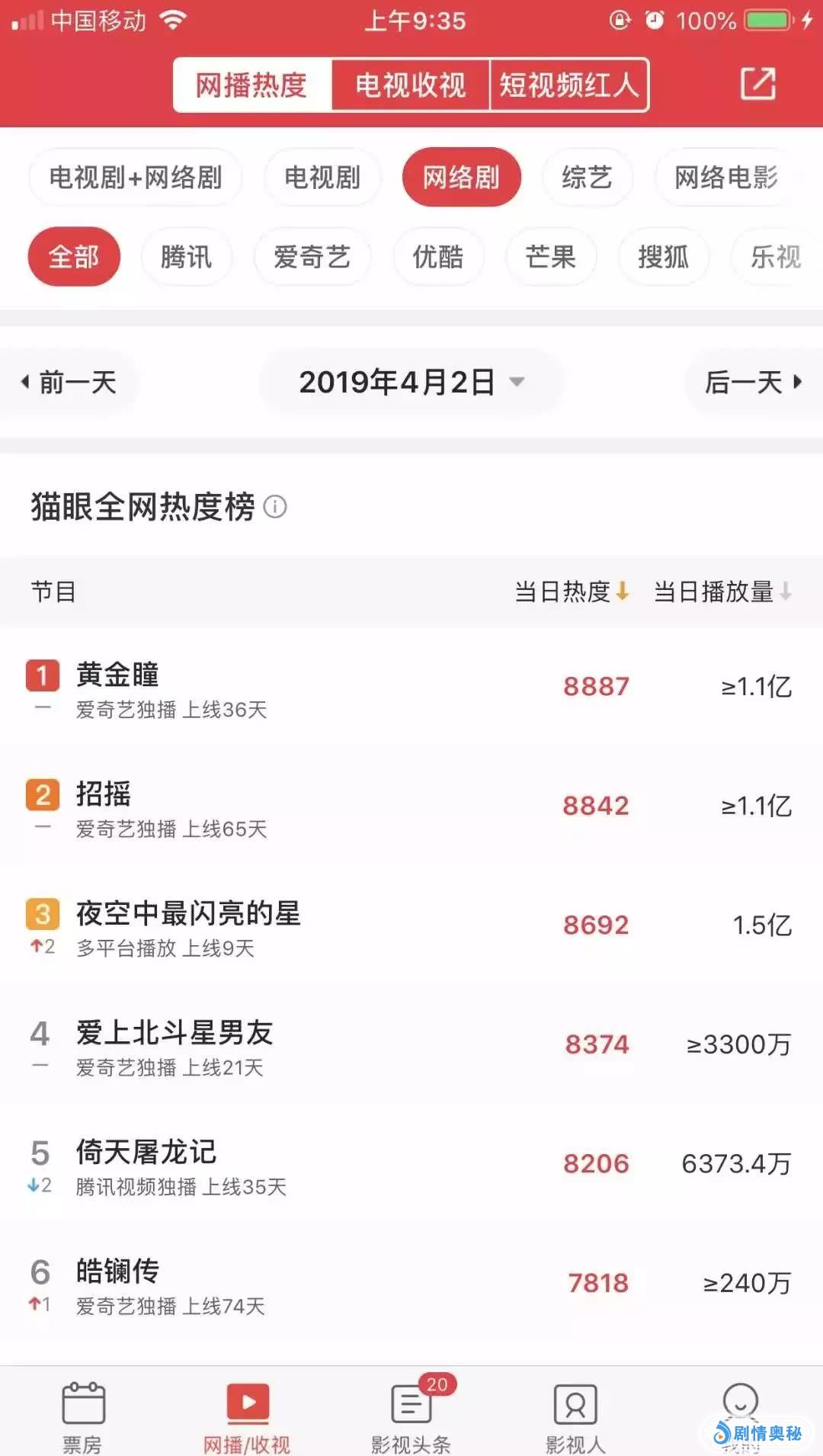This screenshot has height=1456, width=823.
Task: Switch to 短视频红人 segment
Action: pos(568,85)
